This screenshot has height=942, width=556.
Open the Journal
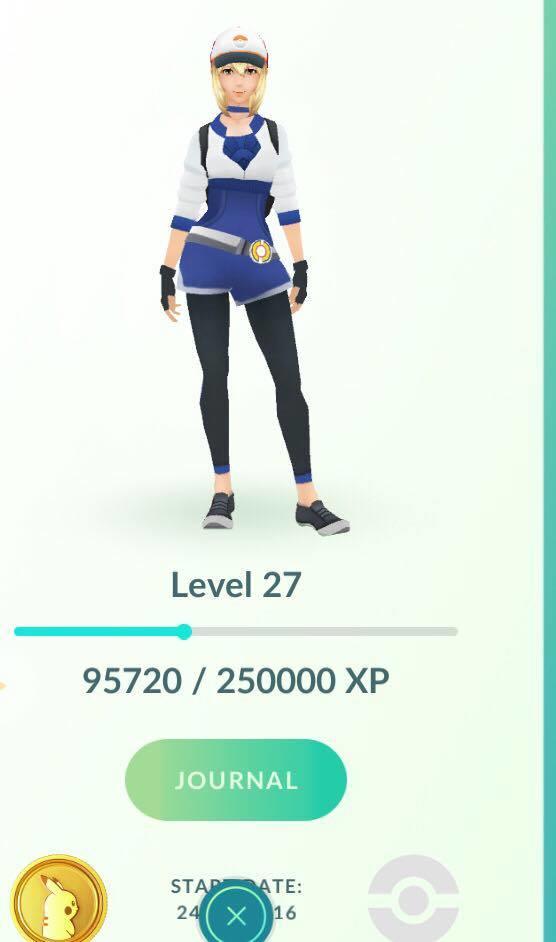[x=236, y=780]
